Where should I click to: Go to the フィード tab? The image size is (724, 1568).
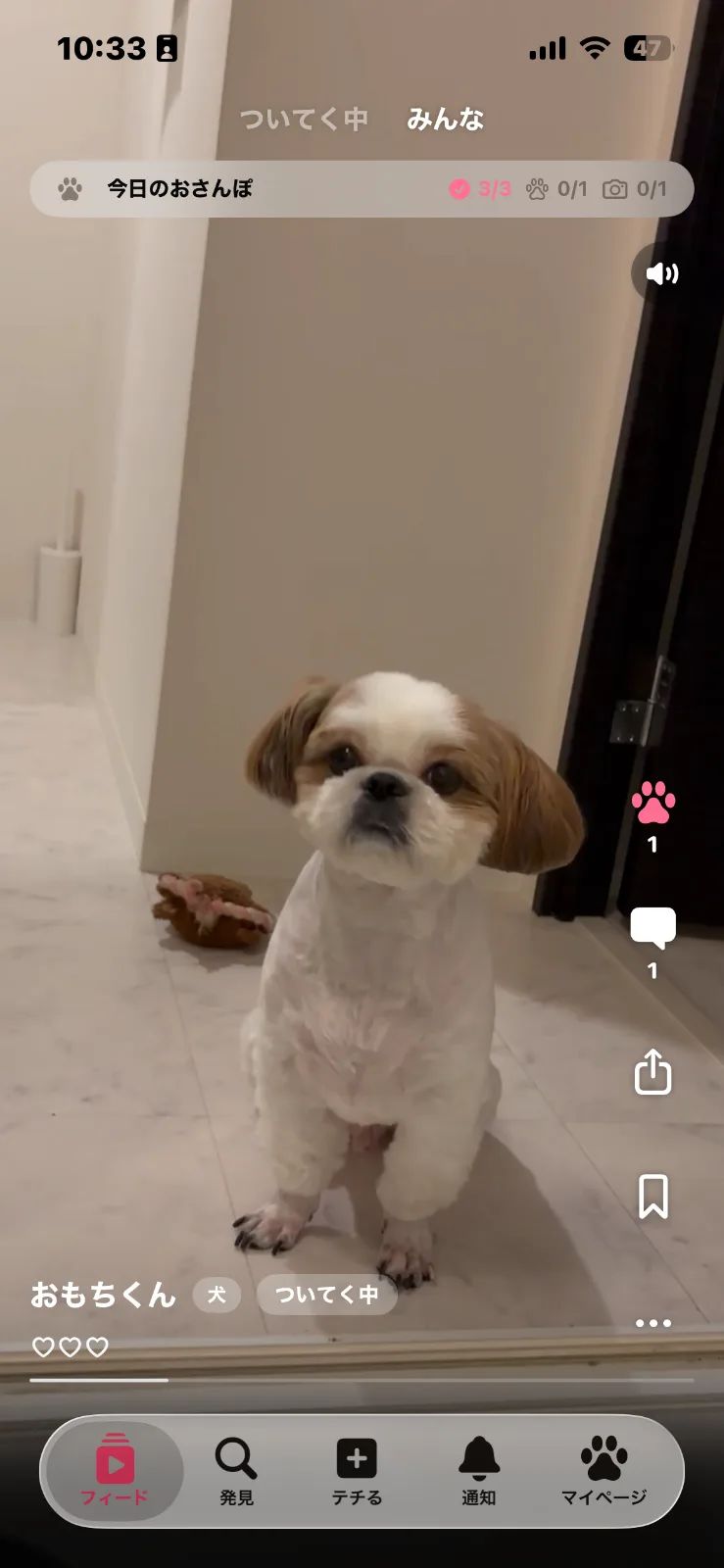[x=115, y=1471]
